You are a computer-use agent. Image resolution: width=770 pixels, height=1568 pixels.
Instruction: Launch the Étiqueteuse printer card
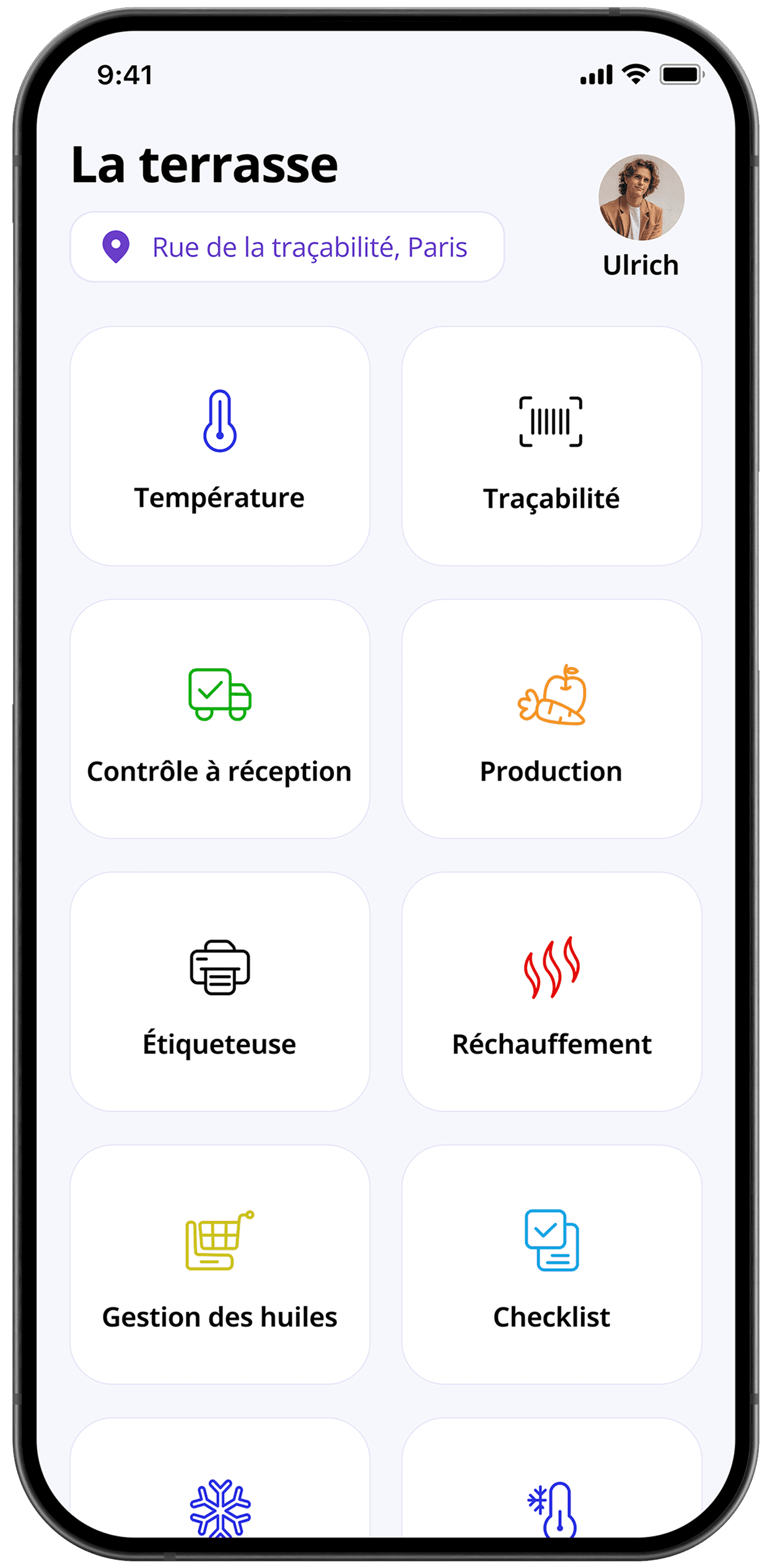(220, 991)
